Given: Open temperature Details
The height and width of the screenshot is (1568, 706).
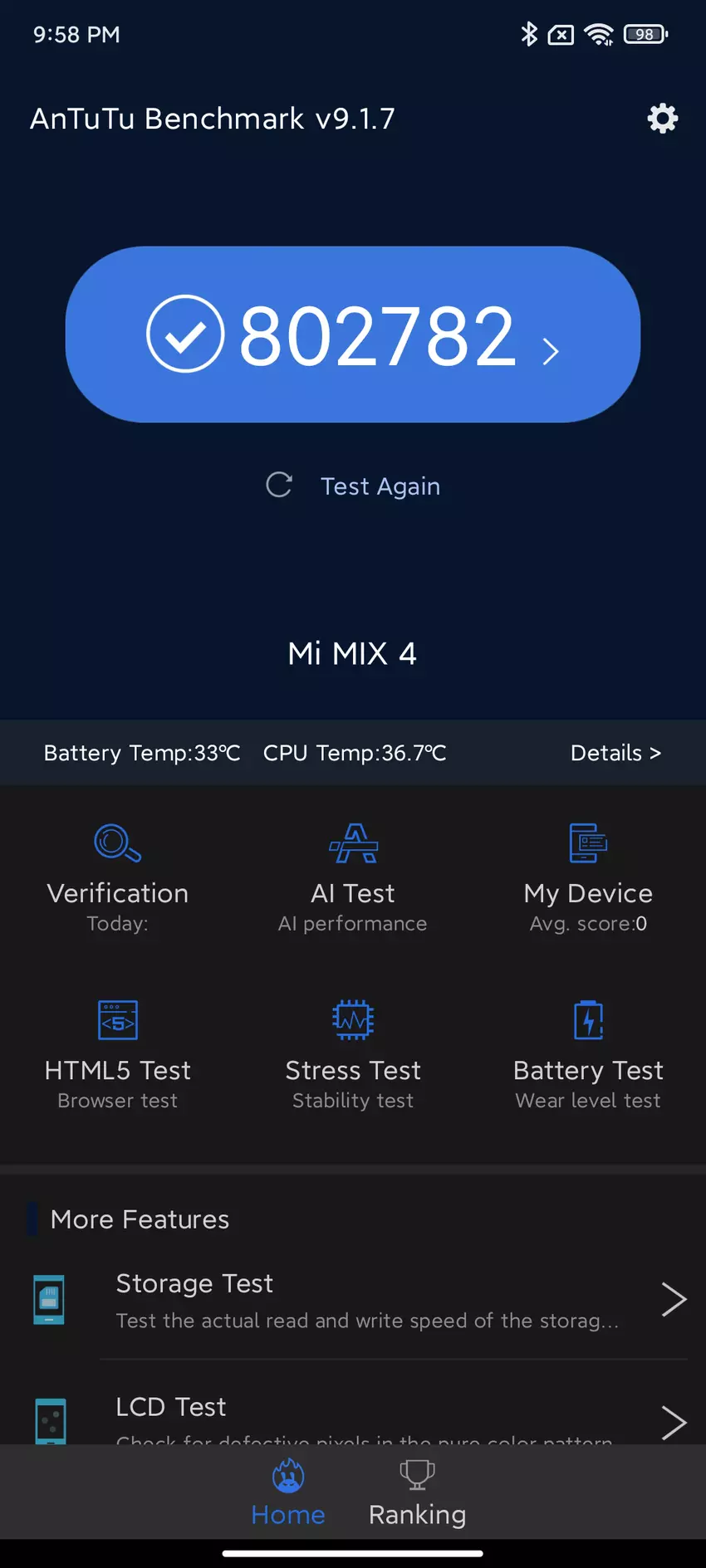Looking at the screenshot, I should click(615, 753).
